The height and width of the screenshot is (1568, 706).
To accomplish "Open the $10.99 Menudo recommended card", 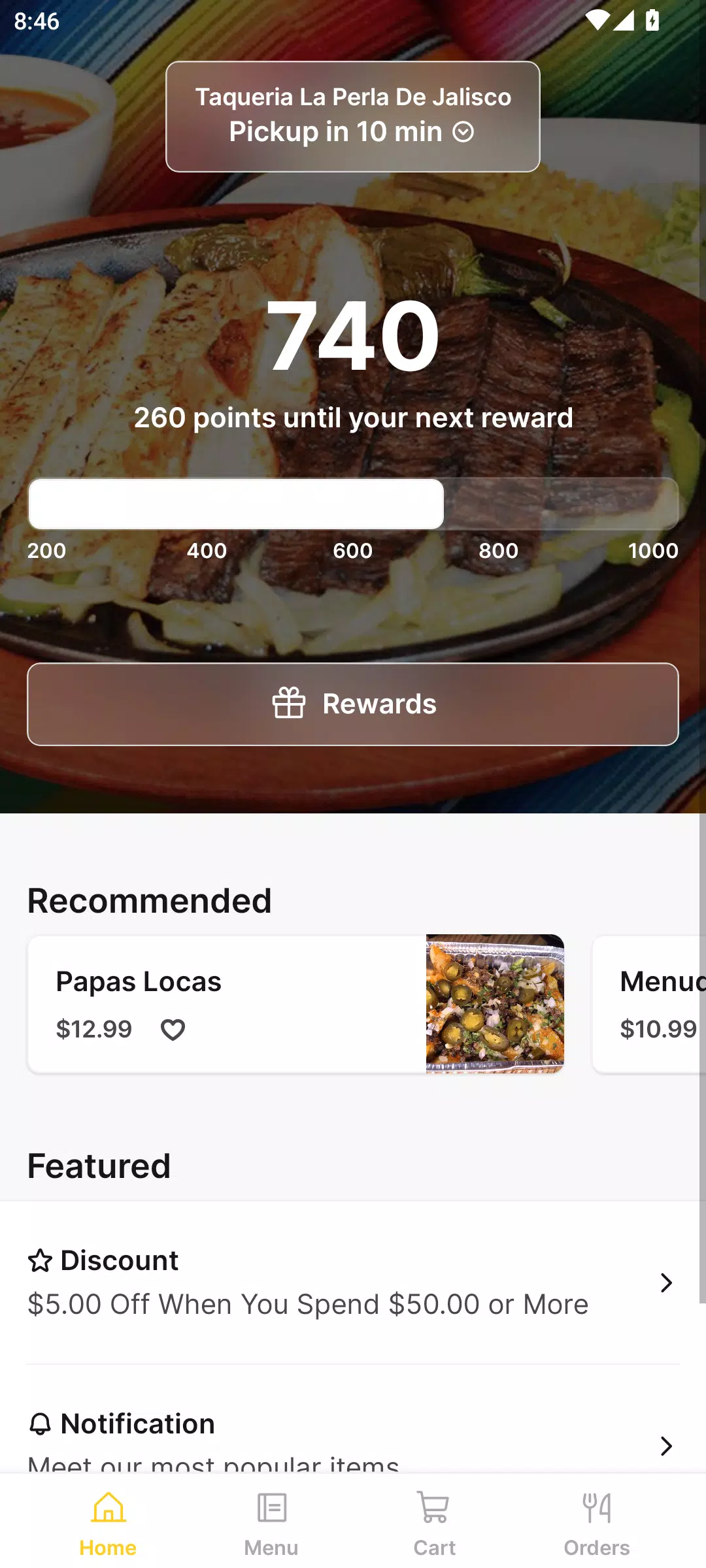I will (x=649, y=1004).
